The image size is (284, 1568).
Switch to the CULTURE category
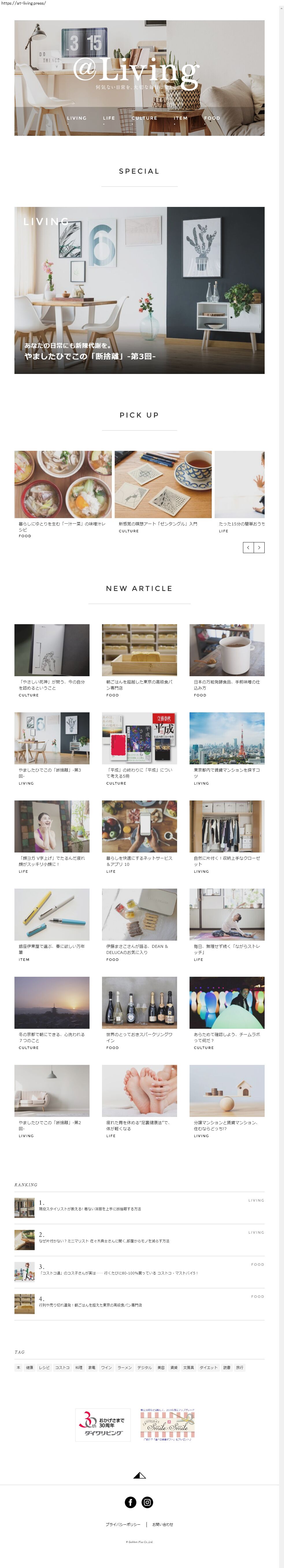(144, 118)
